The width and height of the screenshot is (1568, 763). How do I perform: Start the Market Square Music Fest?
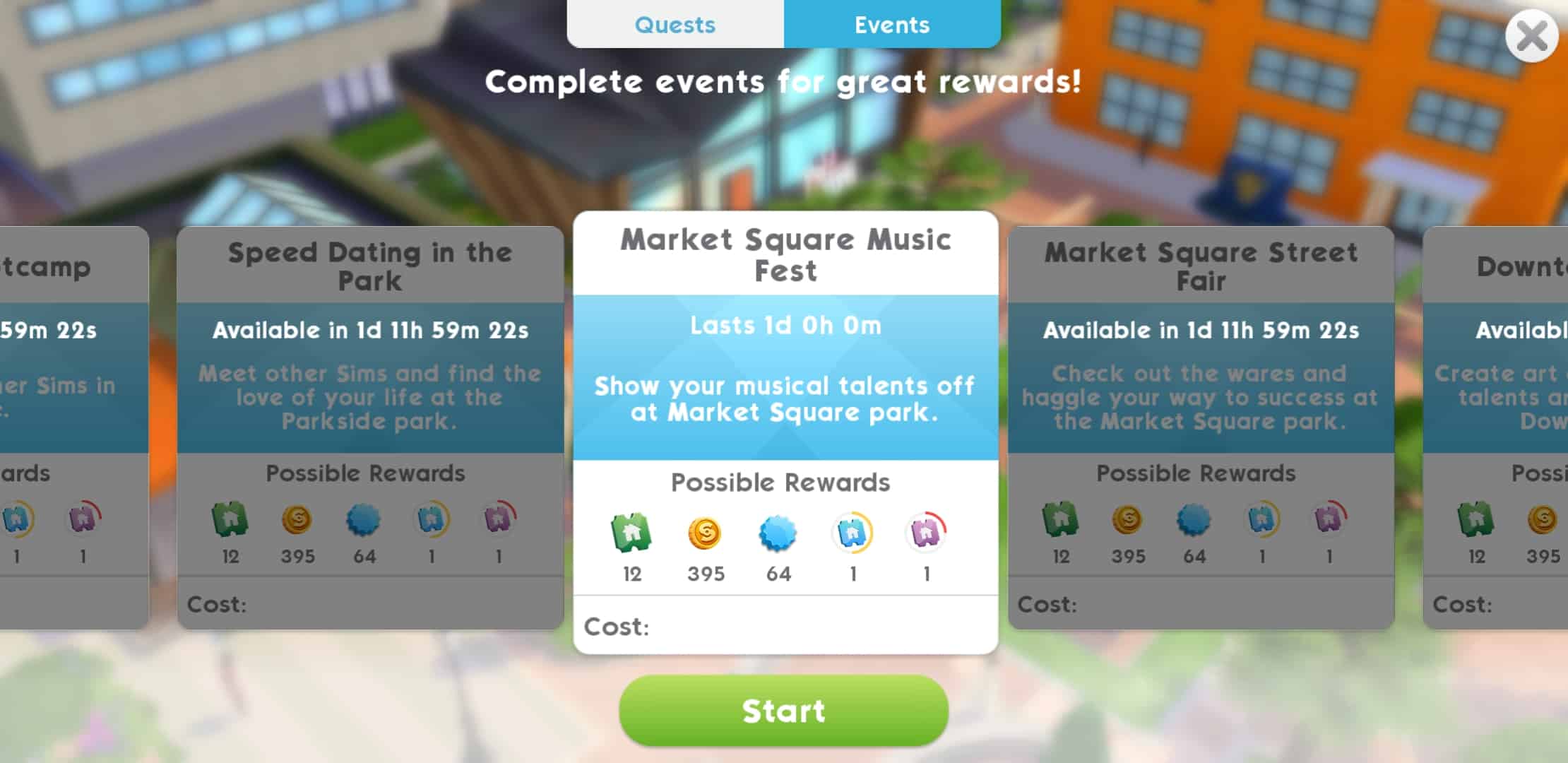tap(783, 711)
